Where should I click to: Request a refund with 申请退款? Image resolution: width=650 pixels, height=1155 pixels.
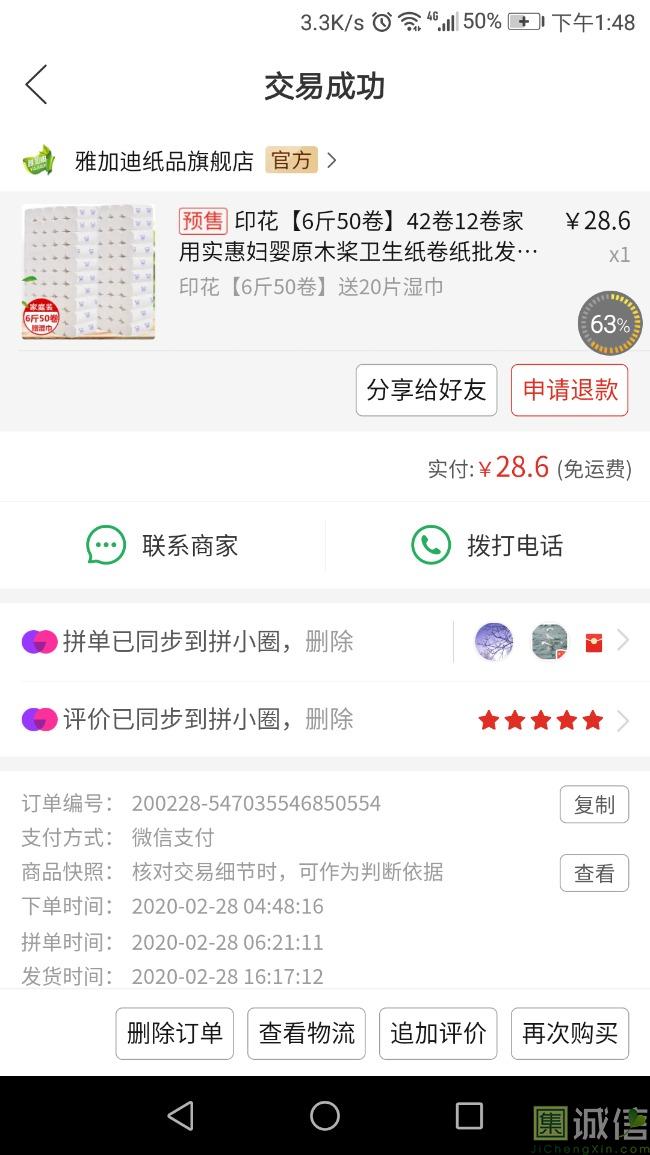(569, 390)
